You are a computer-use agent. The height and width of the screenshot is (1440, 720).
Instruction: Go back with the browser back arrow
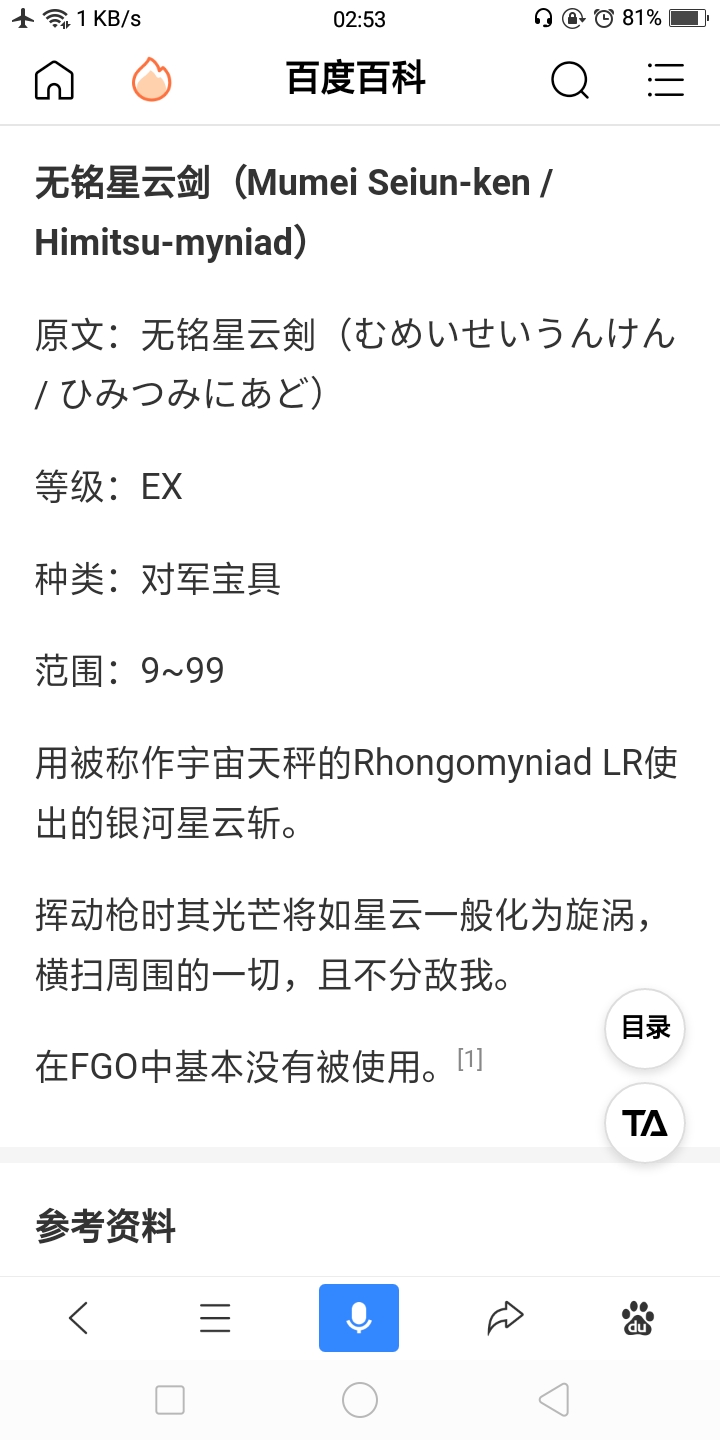79,1318
